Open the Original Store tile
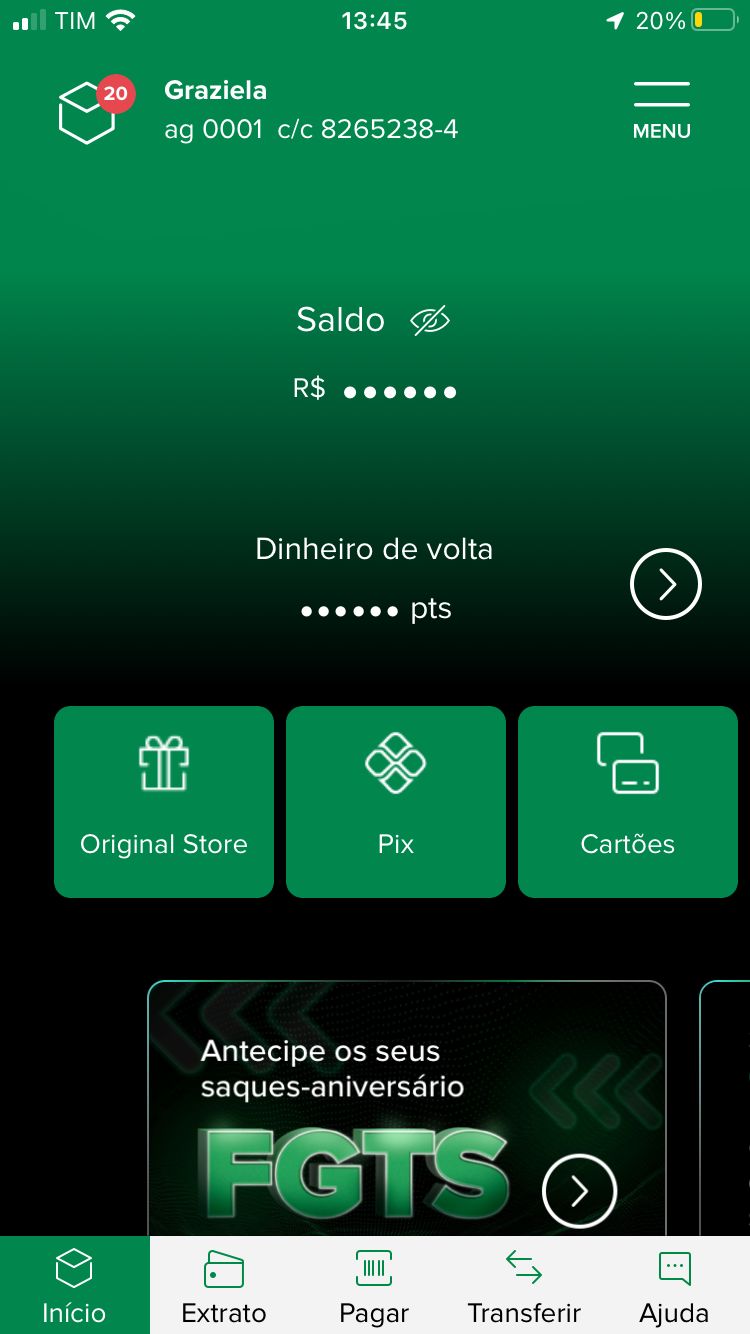The height and width of the screenshot is (1334, 750). pyautogui.click(x=164, y=802)
